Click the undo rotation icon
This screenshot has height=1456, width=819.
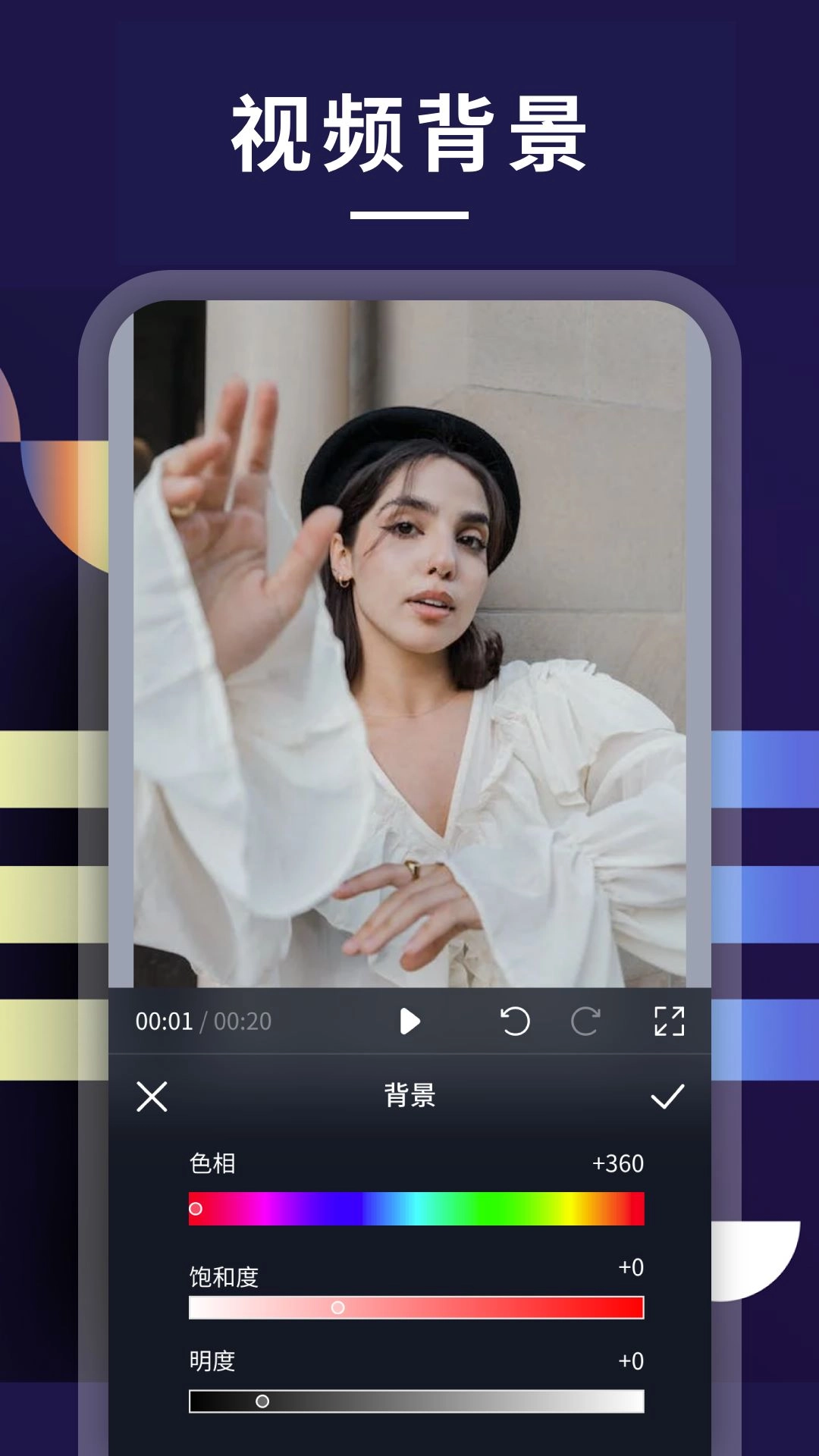tap(516, 1021)
